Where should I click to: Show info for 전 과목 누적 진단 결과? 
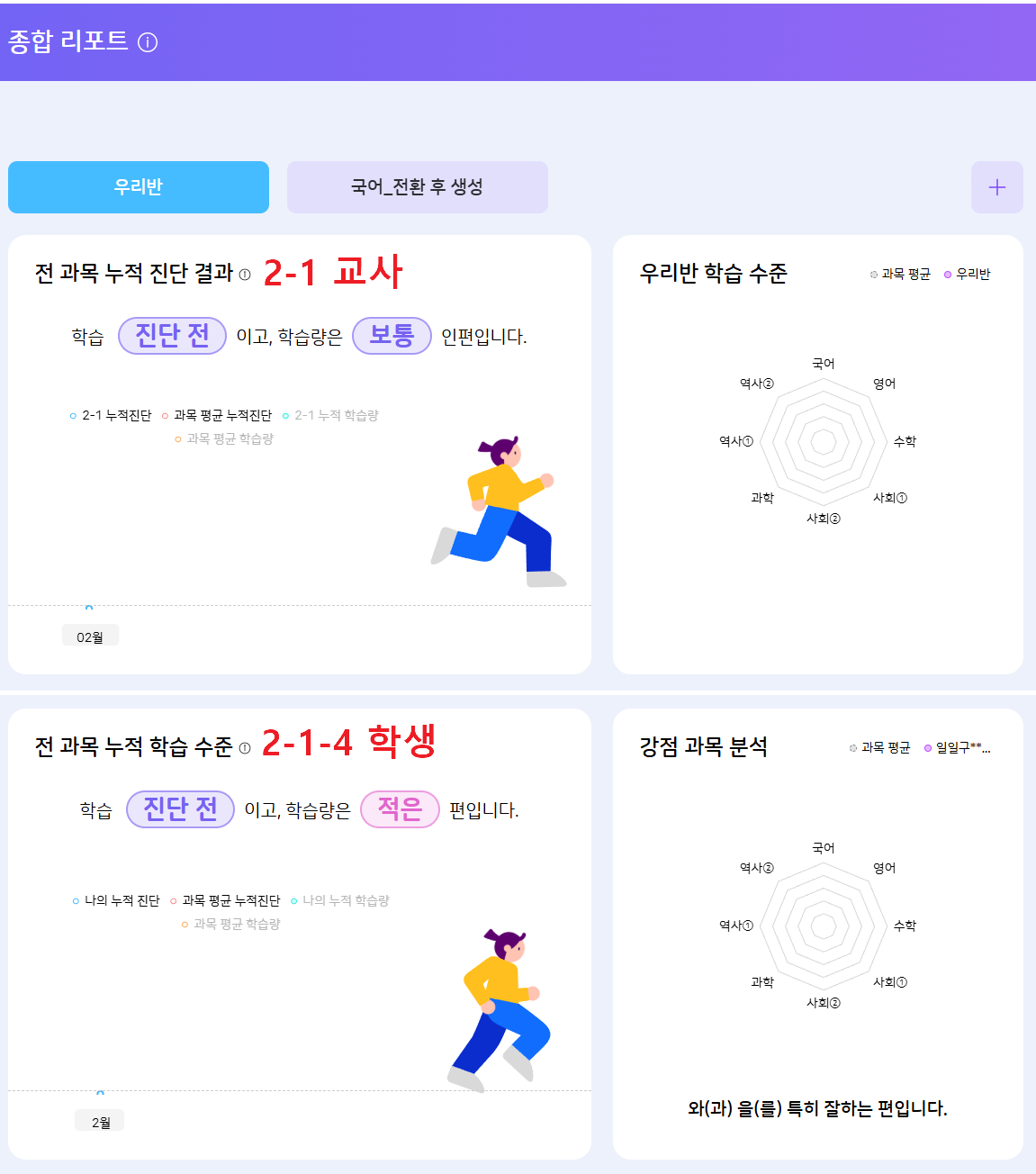tap(245, 275)
